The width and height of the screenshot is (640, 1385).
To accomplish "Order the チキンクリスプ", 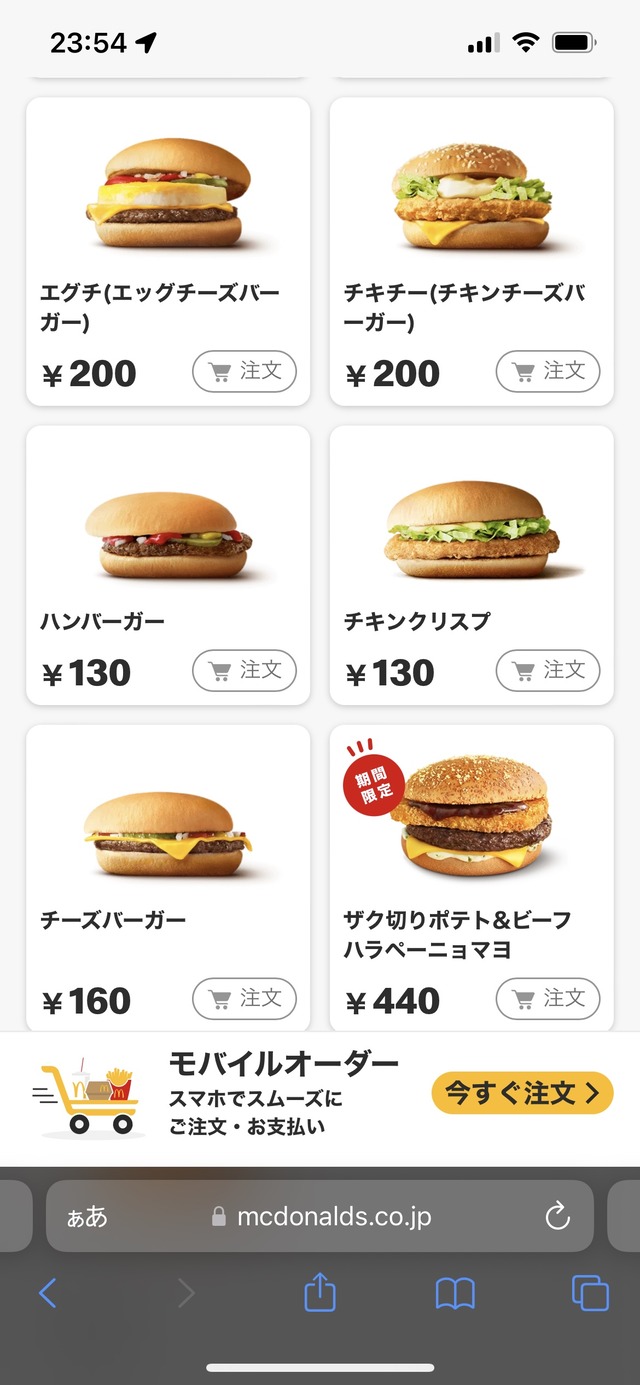I will click(x=548, y=670).
